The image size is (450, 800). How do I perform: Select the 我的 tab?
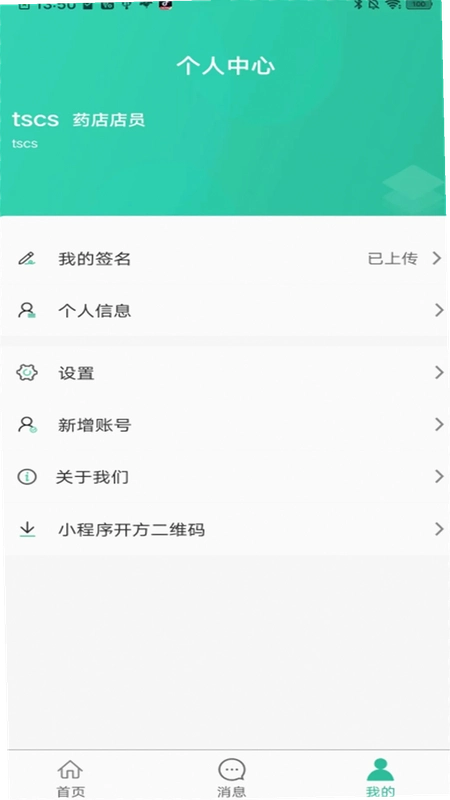tap(380, 778)
